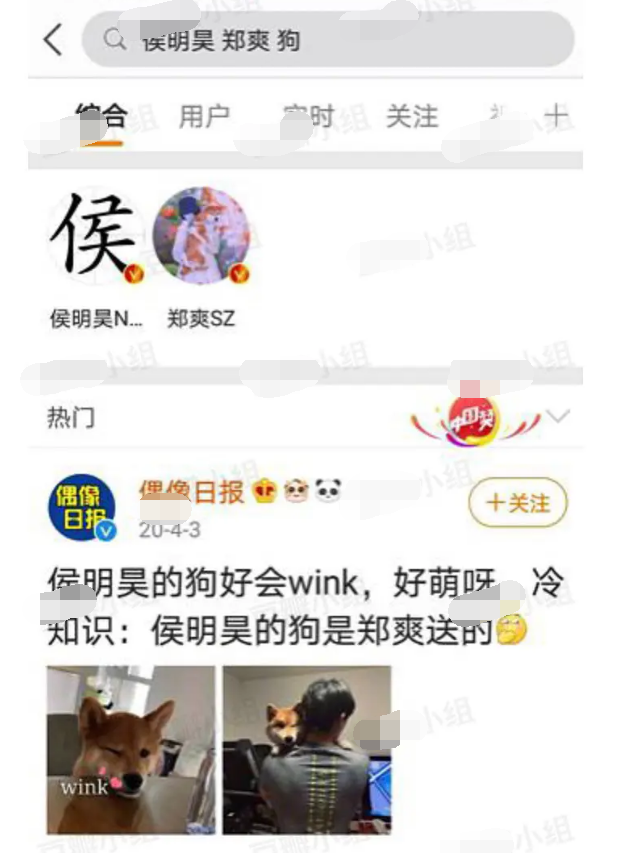Open the 侯明昊 user profile

[x=97, y=237]
